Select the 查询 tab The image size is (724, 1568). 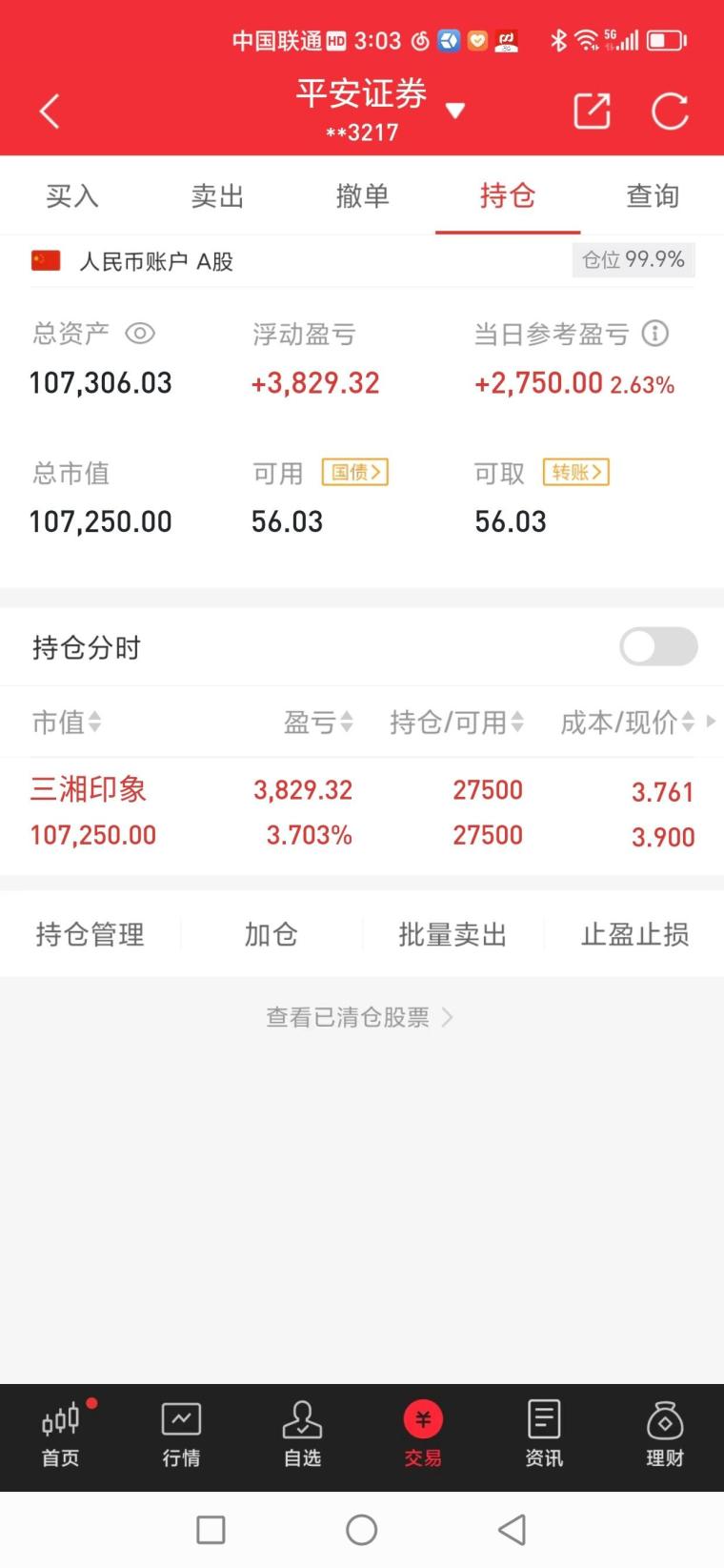[653, 196]
